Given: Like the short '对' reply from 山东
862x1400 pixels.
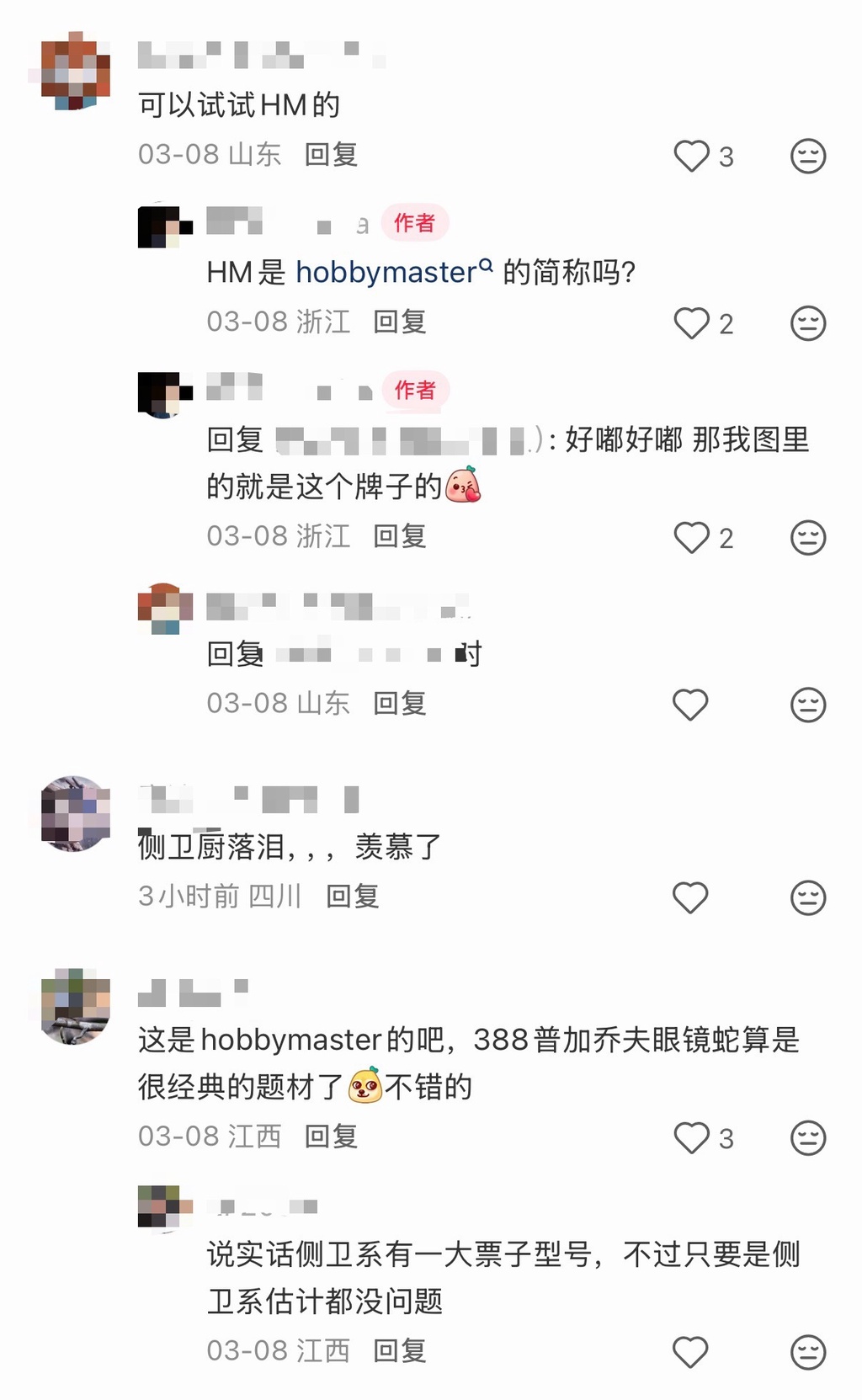Looking at the screenshot, I should point(690,705).
